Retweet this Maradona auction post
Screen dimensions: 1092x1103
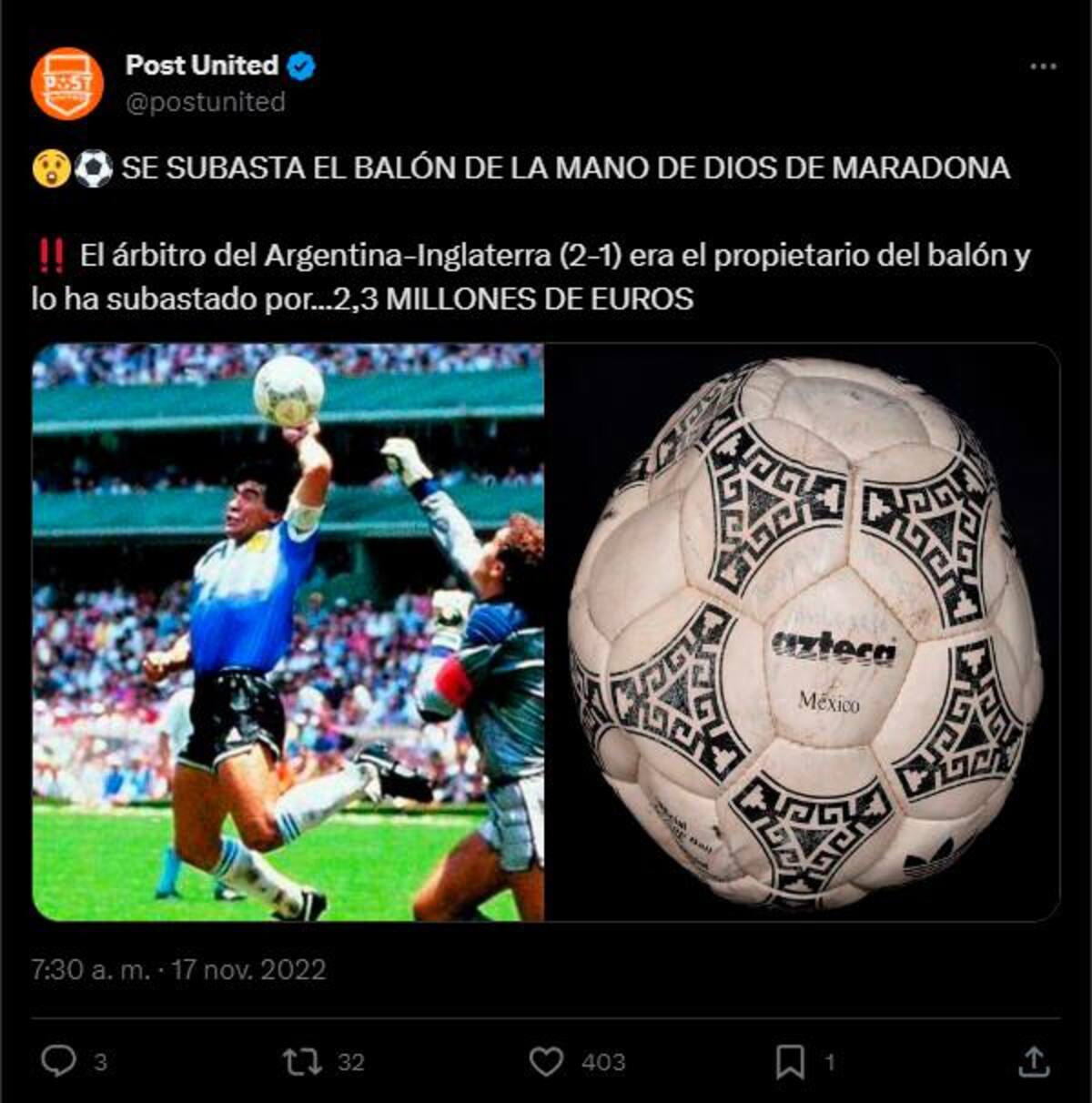pos(301,1061)
